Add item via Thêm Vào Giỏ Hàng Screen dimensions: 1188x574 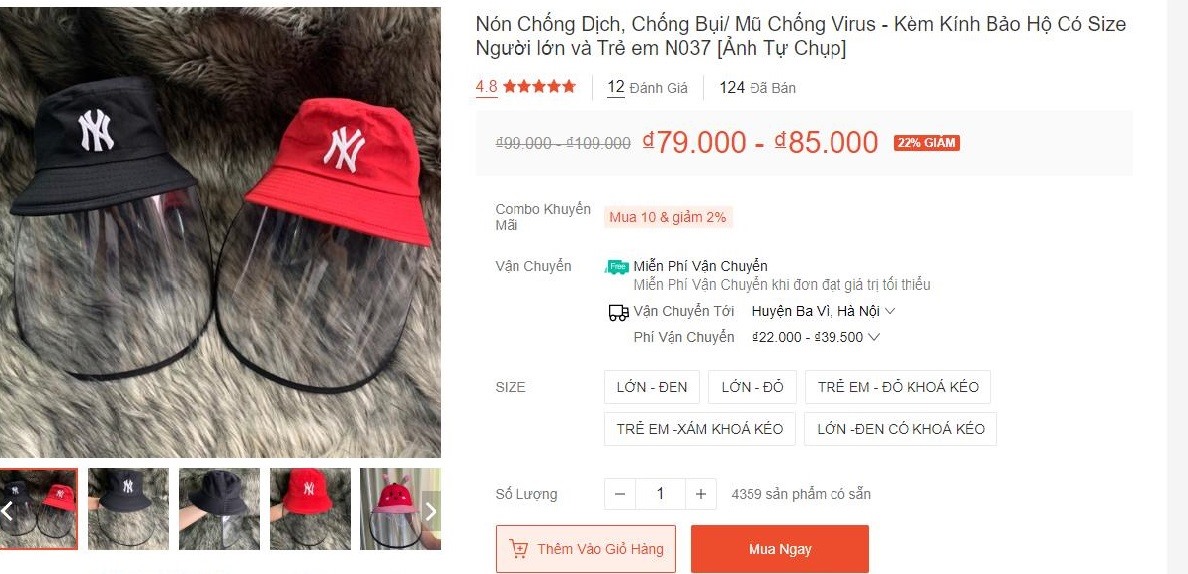586,549
